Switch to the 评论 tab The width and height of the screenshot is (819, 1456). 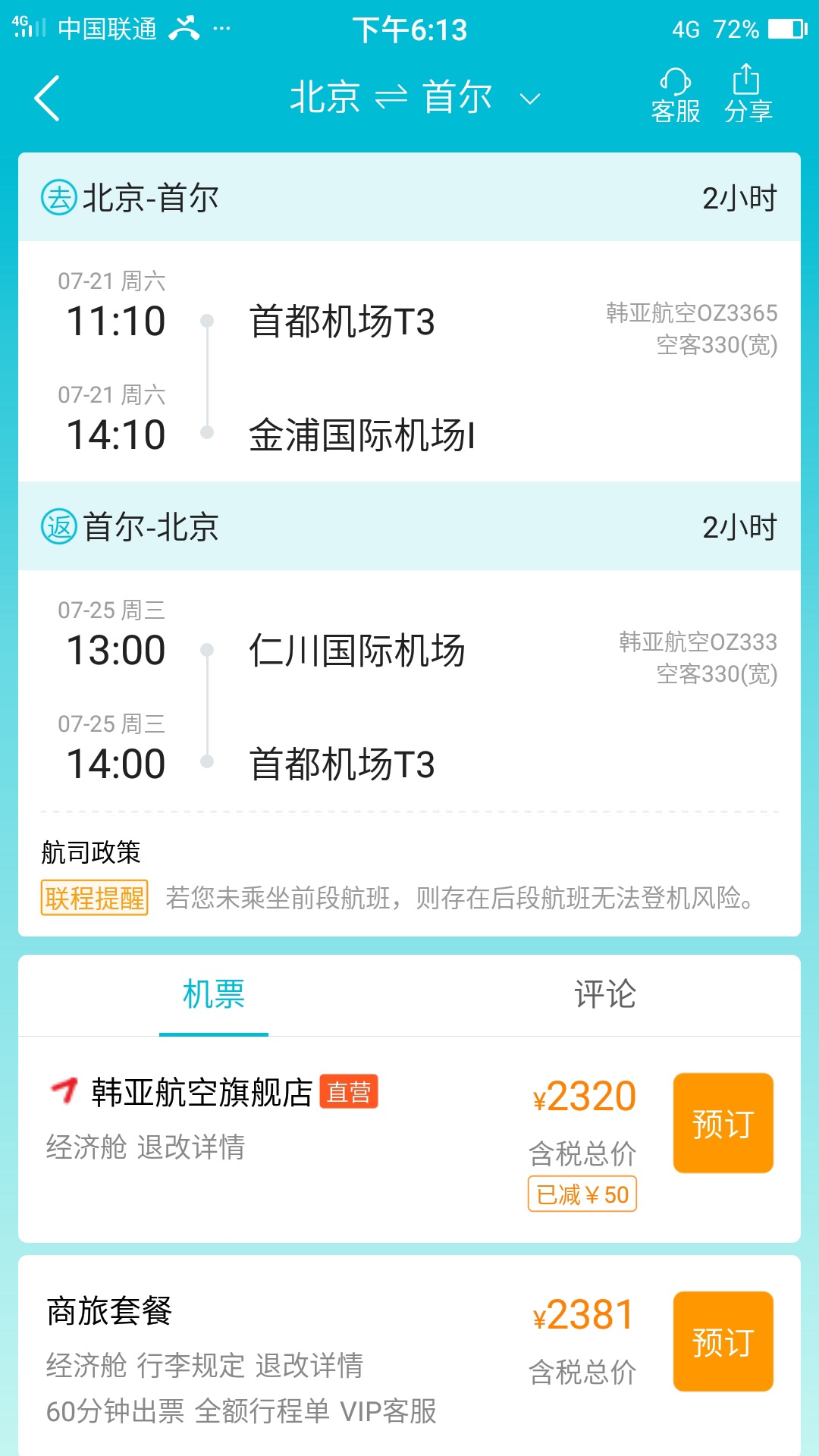[x=605, y=995]
